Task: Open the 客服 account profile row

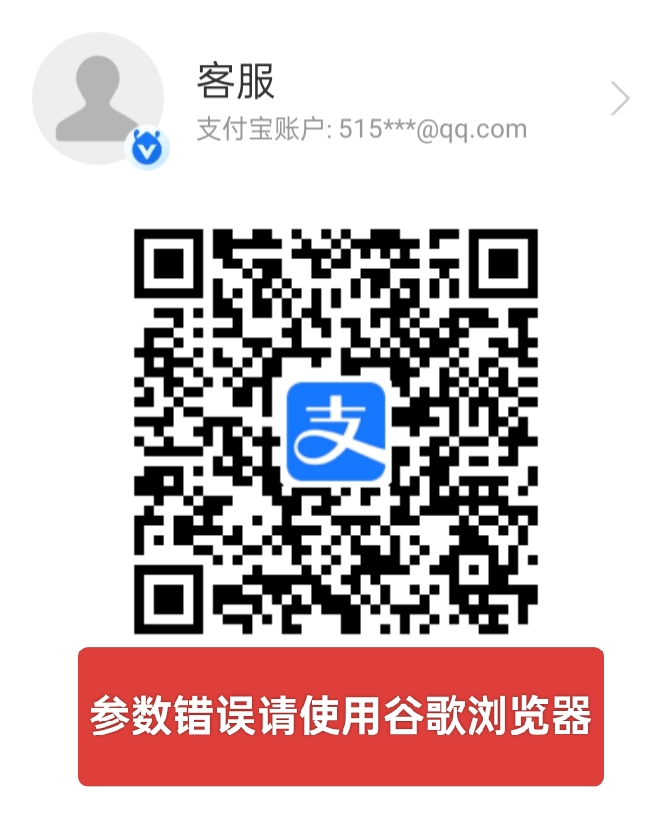Action: pyautogui.click(x=360, y=100)
